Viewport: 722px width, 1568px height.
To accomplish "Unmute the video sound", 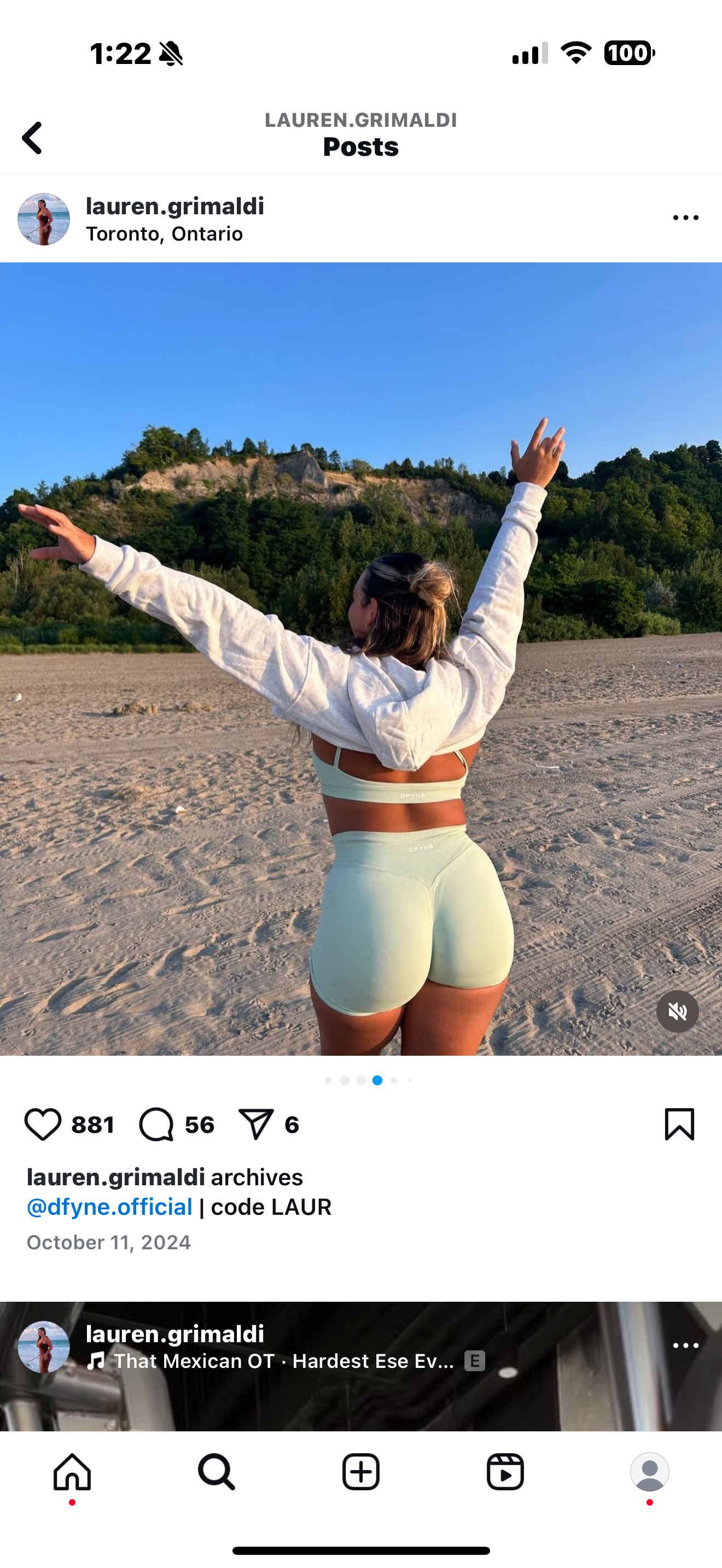I will 677,1011.
